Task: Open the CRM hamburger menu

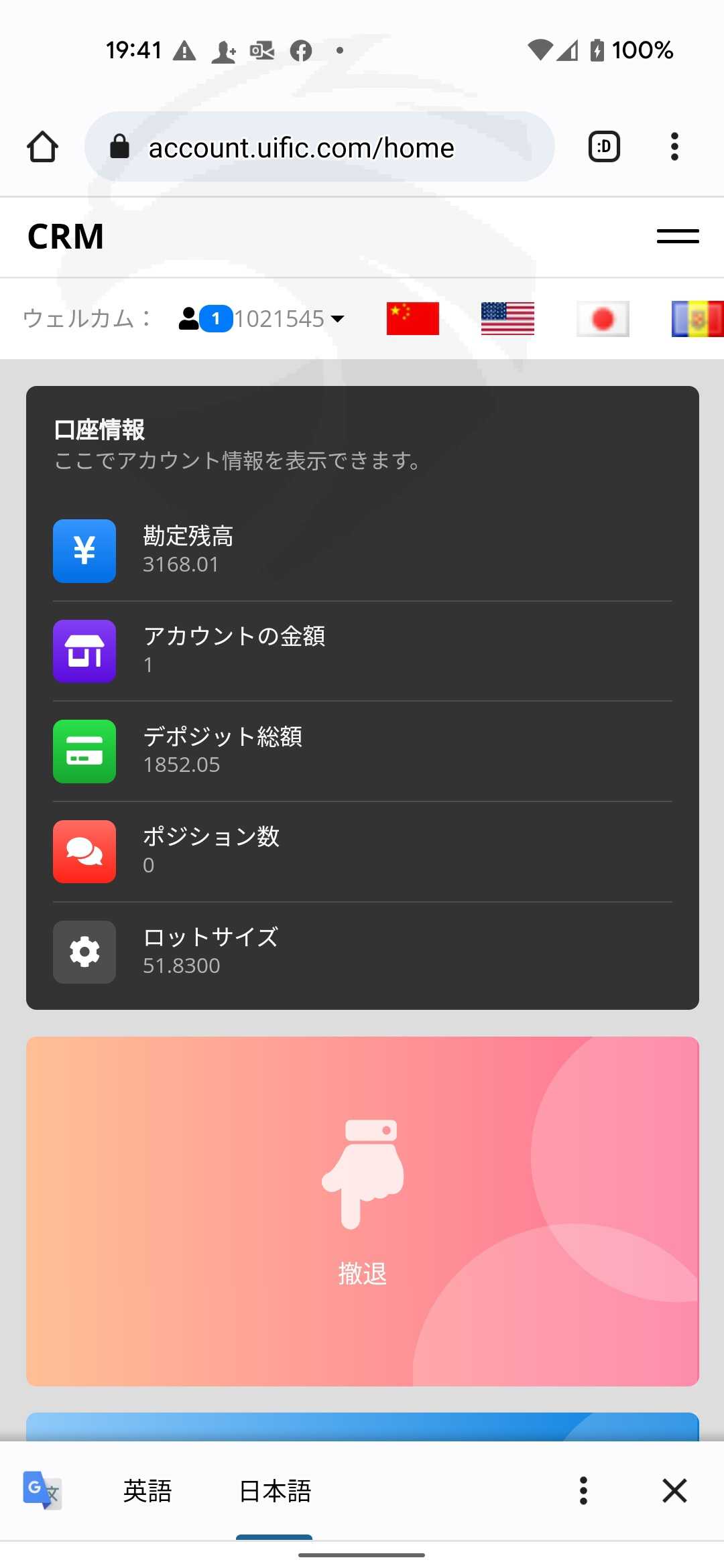Action: coord(678,236)
